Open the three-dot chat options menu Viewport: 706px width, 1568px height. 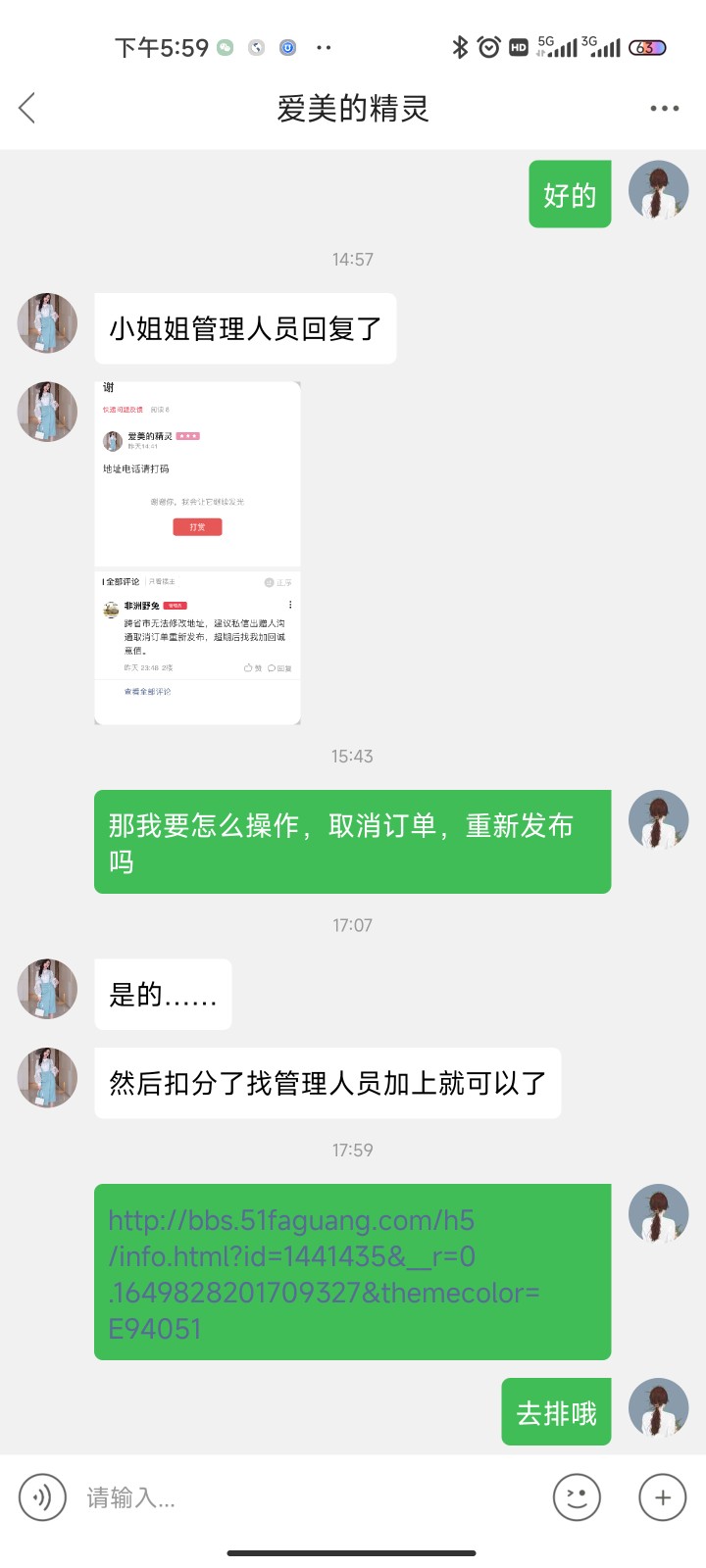[664, 109]
